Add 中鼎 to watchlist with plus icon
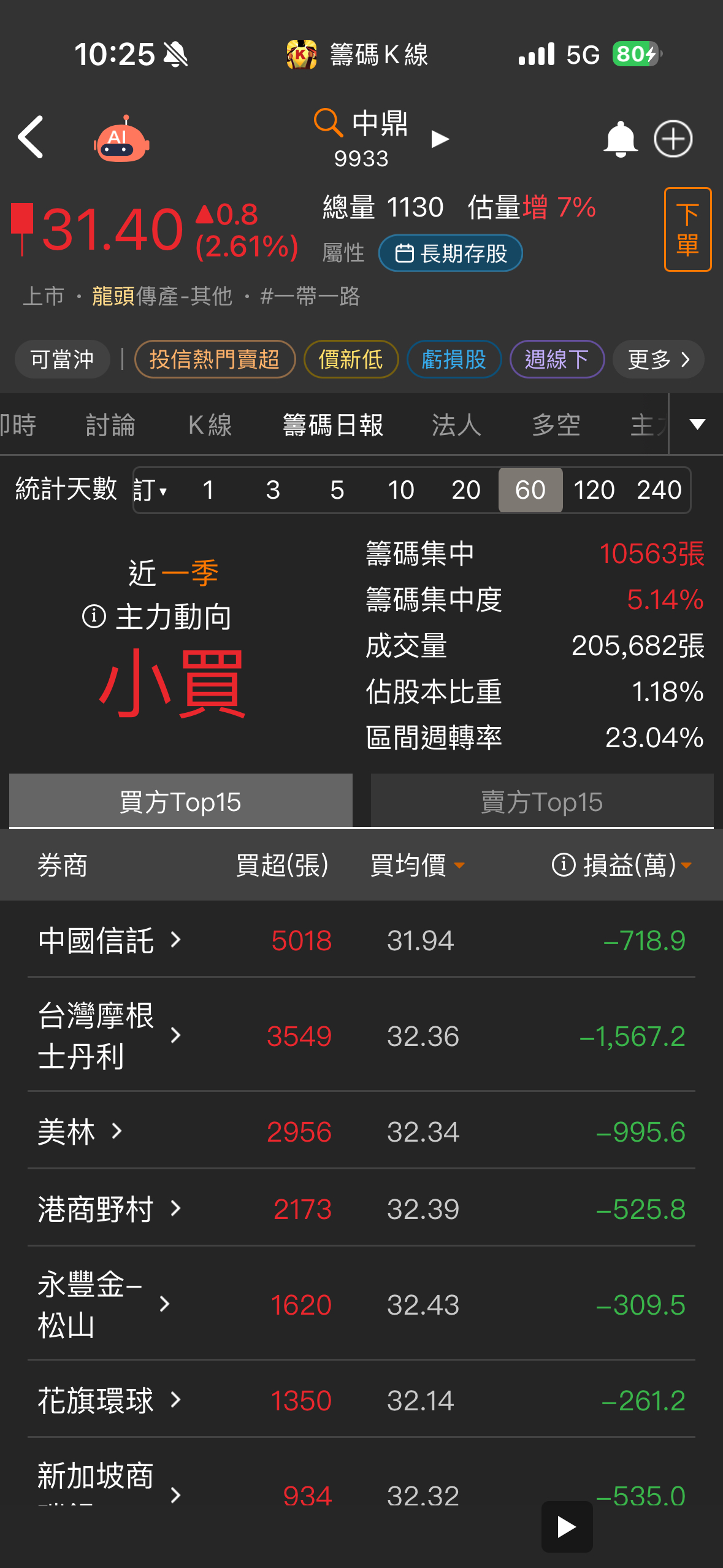 tap(673, 139)
